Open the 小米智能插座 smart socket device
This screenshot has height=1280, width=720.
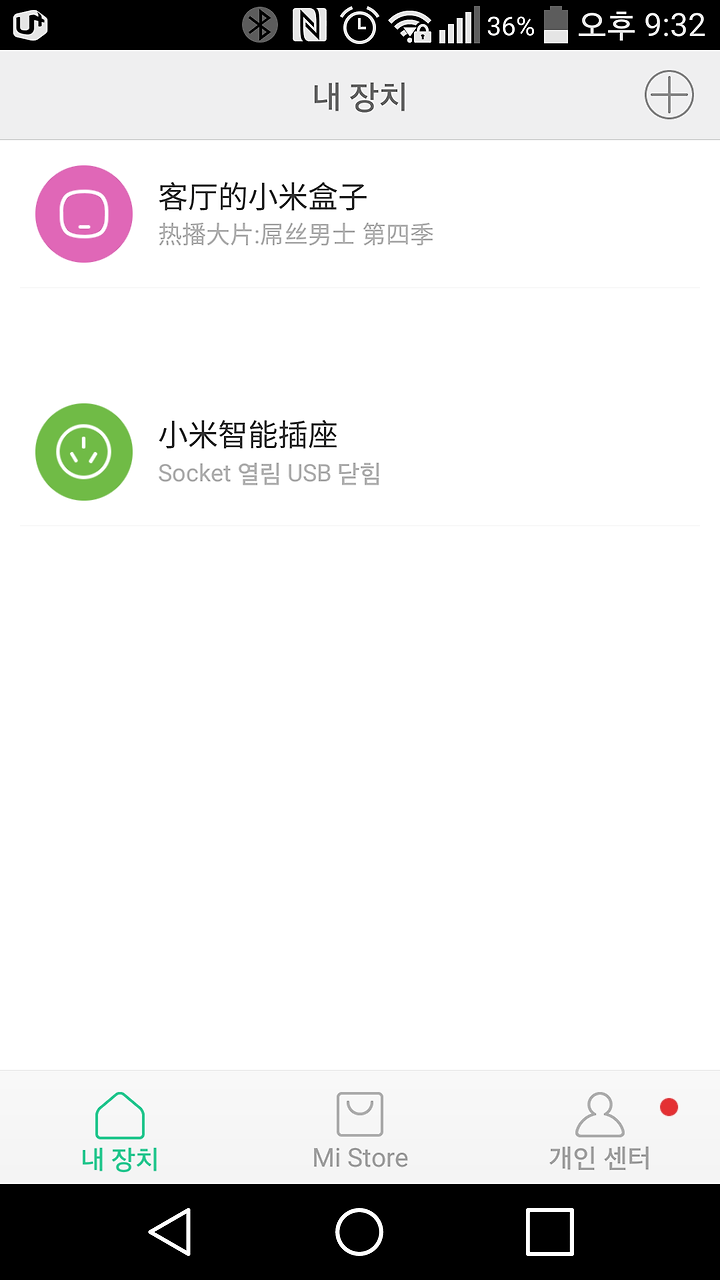click(x=360, y=452)
